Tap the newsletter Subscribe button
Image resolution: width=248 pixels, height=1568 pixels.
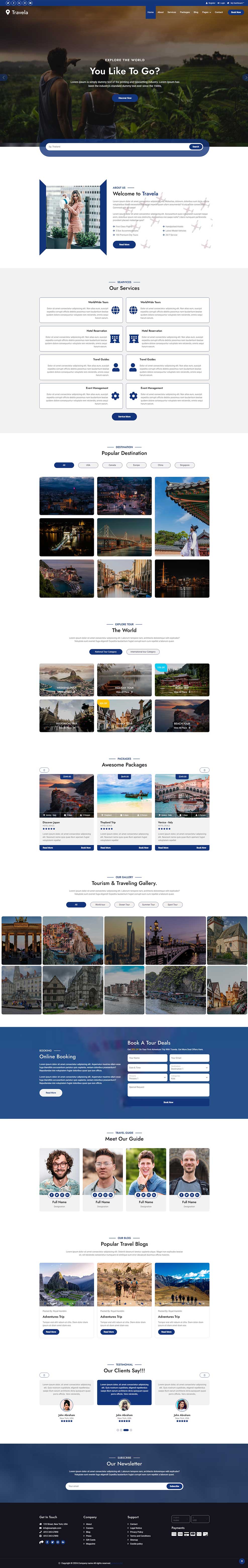coord(174,1486)
